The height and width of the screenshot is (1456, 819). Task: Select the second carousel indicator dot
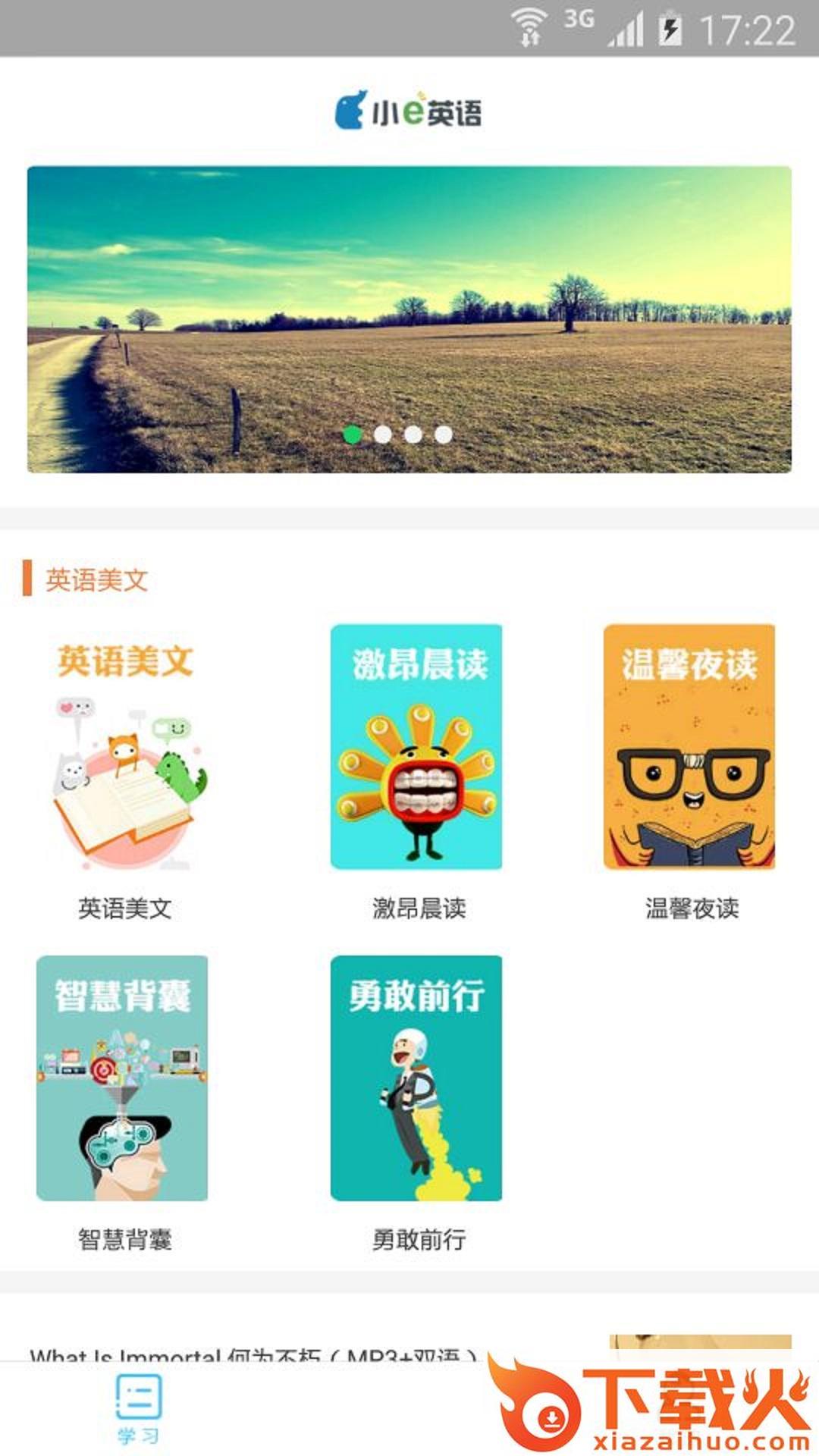coord(383,432)
